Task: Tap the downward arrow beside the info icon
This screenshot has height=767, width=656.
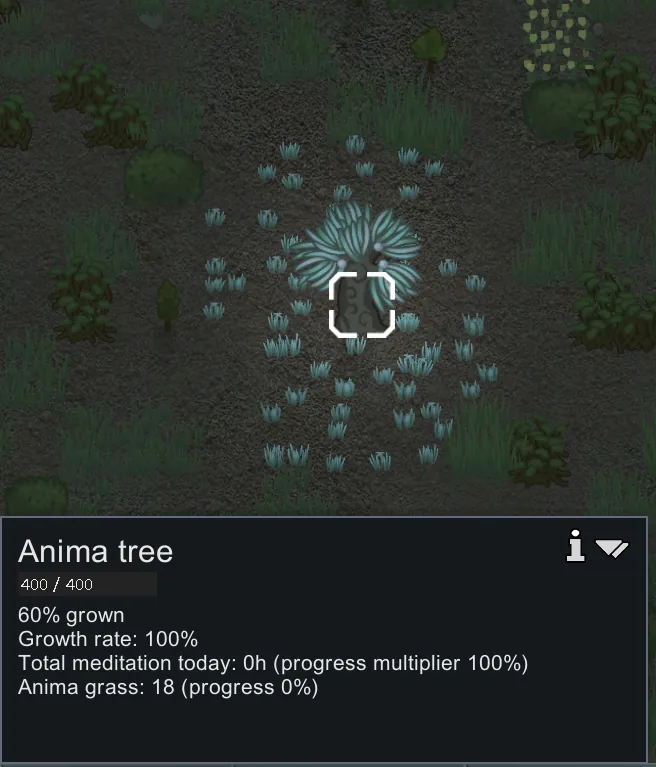Action: pyautogui.click(x=611, y=548)
